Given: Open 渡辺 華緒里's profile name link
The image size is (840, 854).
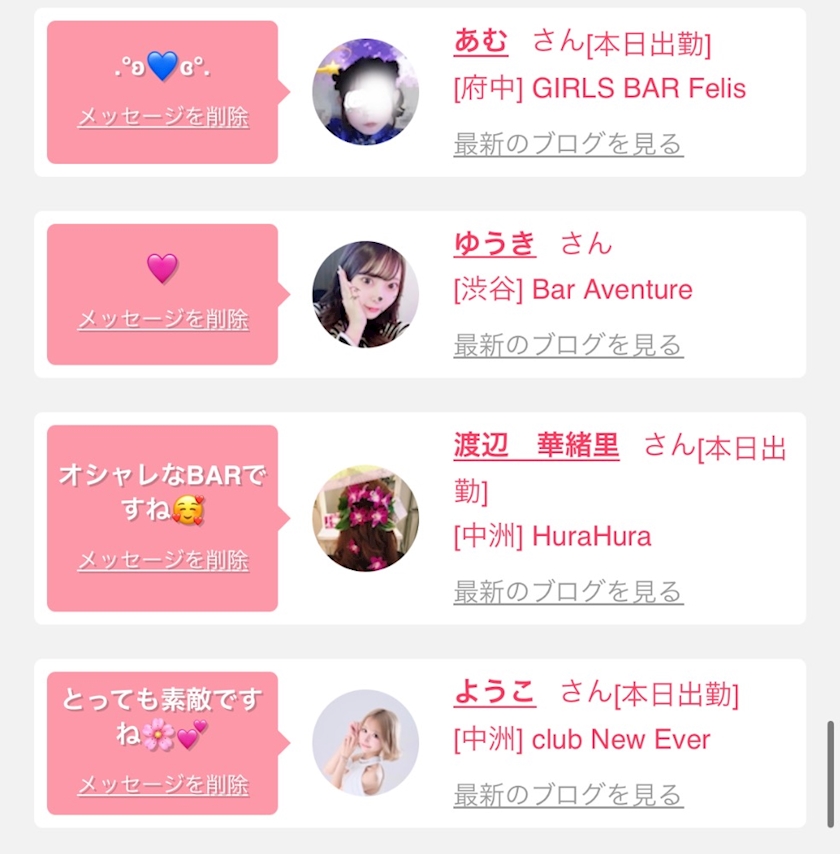Looking at the screenshot, I should click(536, 445).
